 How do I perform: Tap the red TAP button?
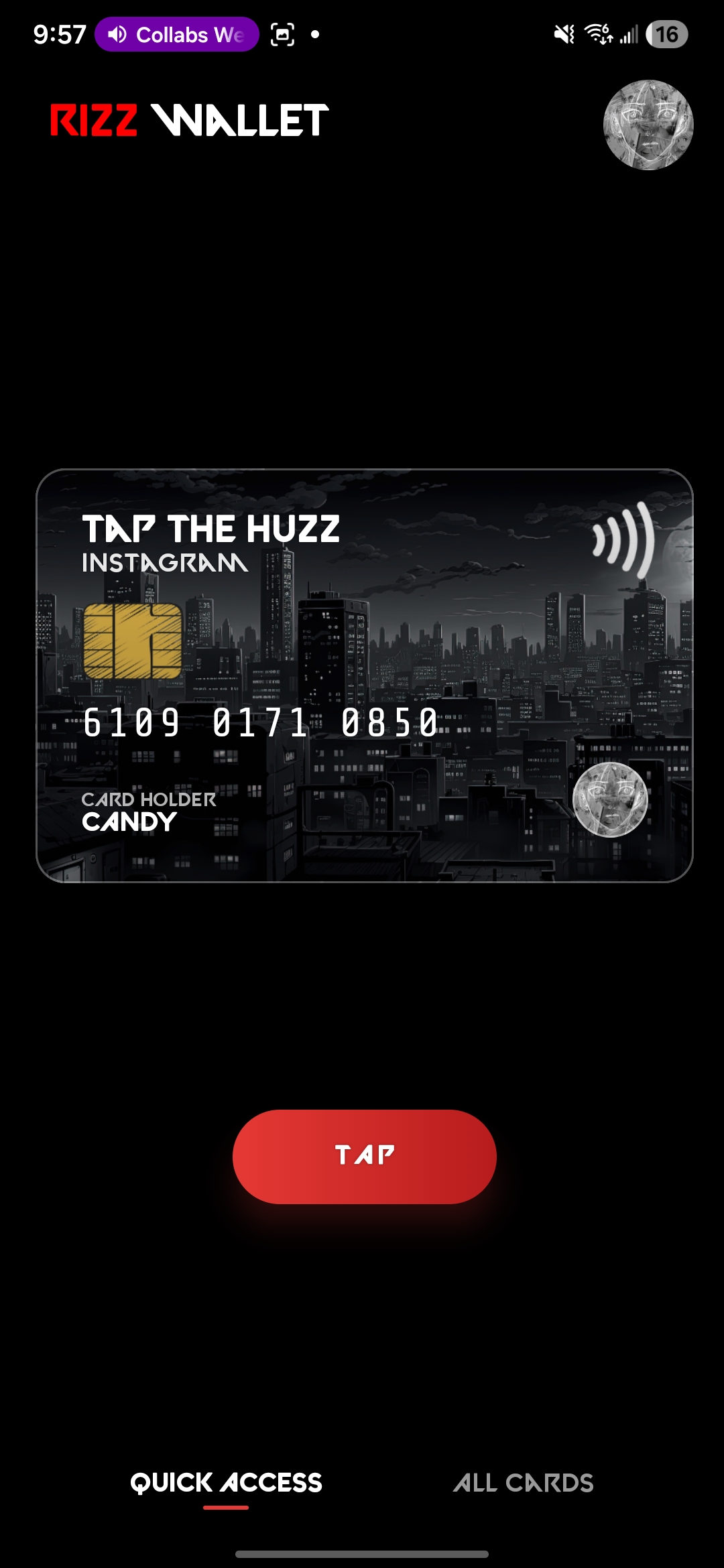pyautogui.click(x=364, y=1156)
